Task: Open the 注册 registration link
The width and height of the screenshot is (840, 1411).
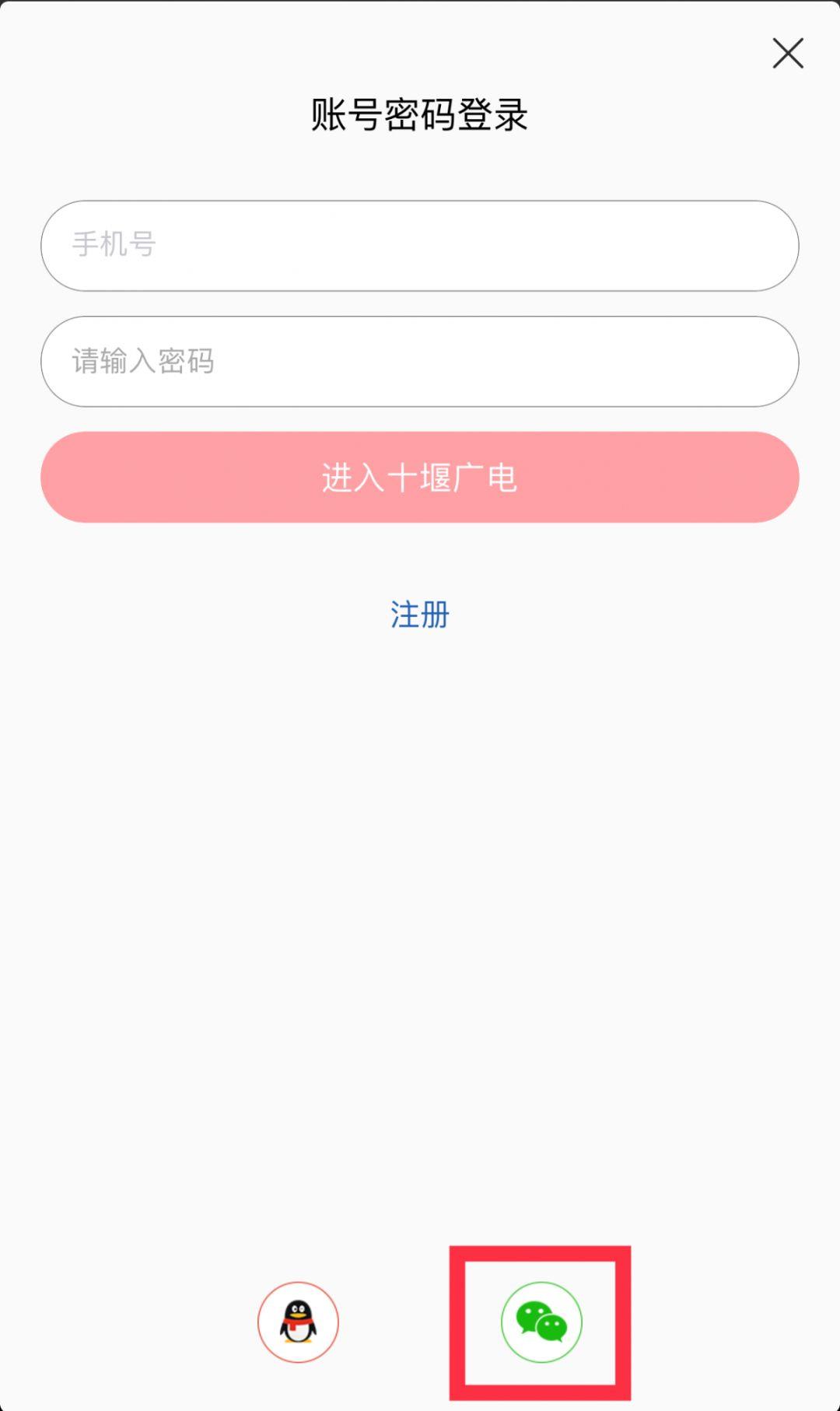Action: pyautogui.click(x=420, y=614)
